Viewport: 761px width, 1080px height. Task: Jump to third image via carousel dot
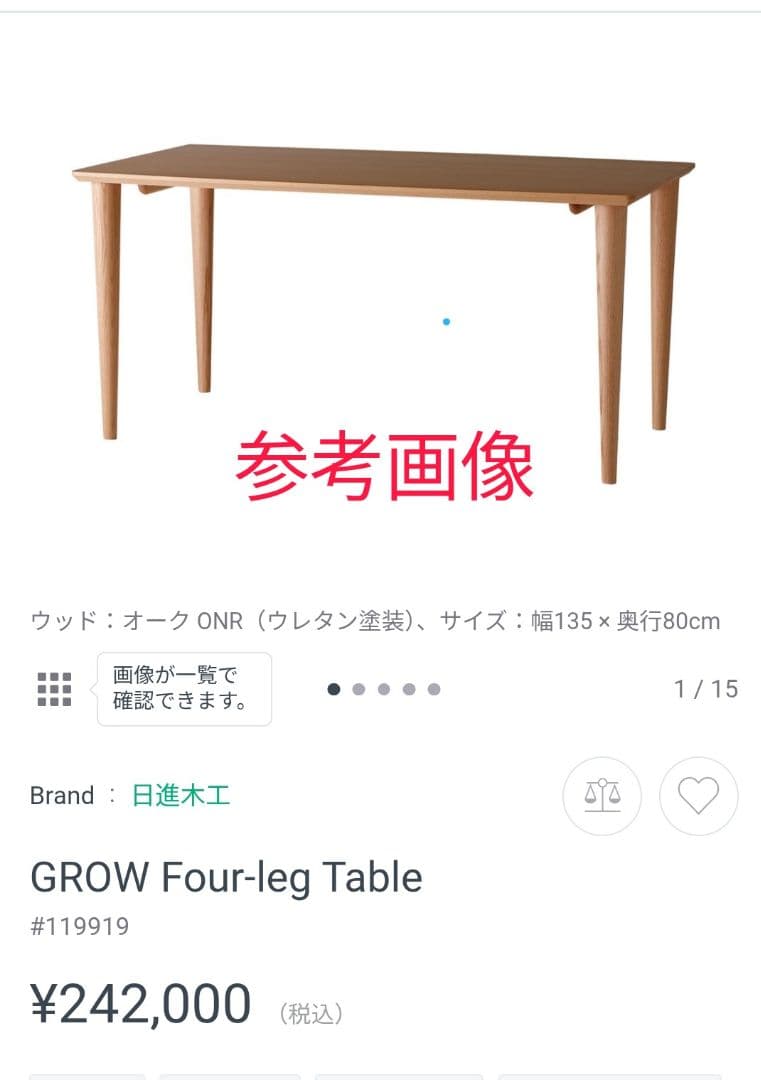pos(384,688)
